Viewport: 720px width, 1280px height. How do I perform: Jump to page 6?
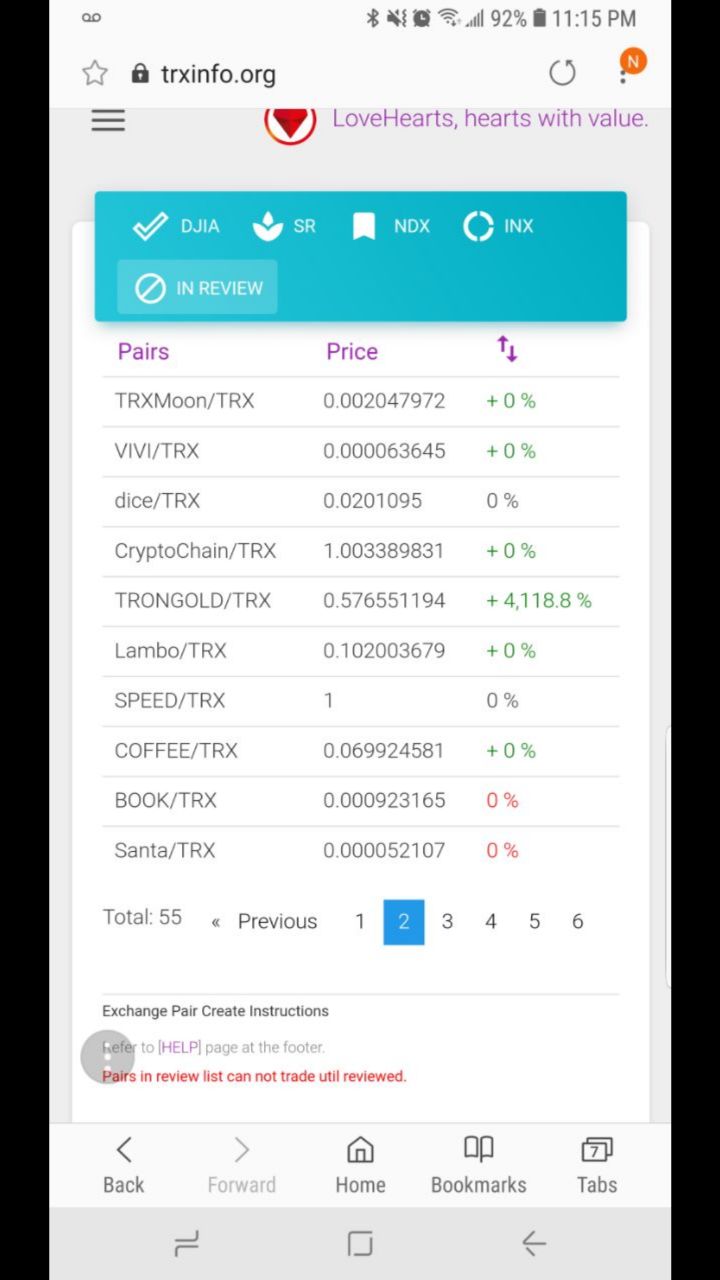[577, 922]
